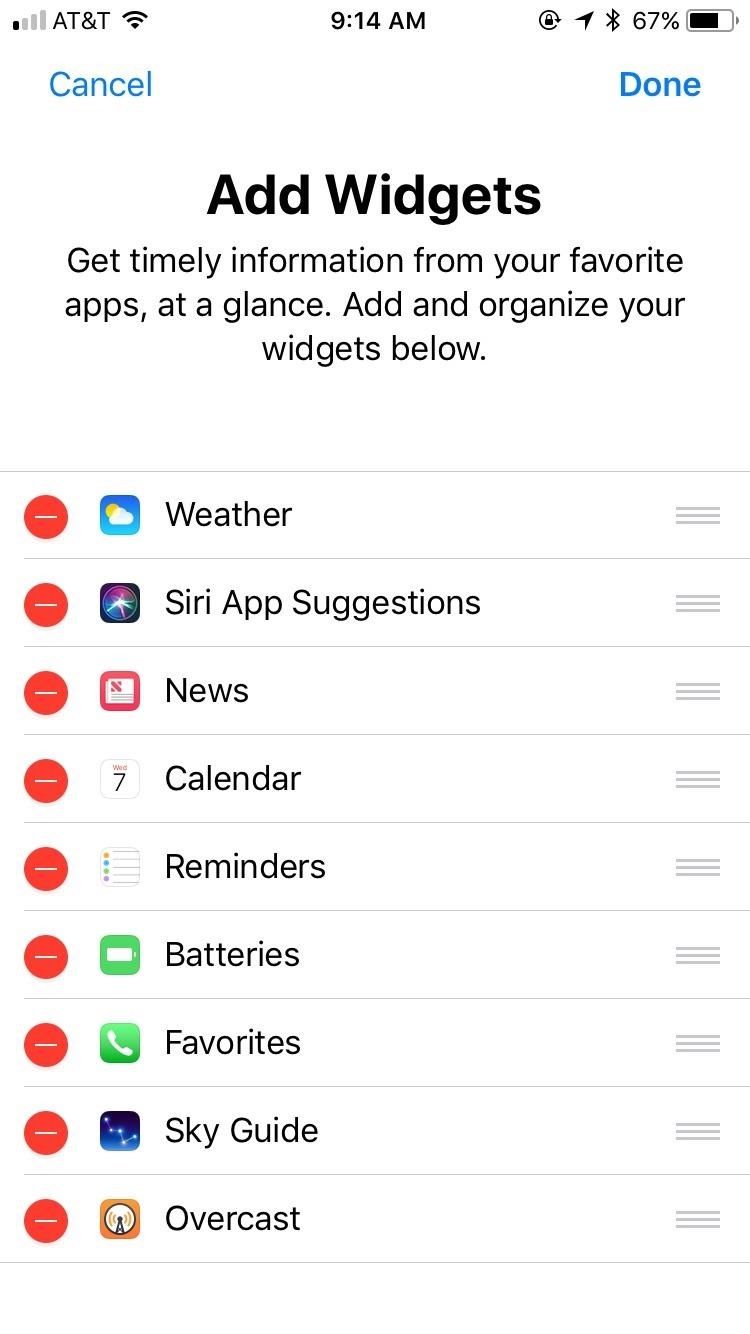The image size is (750, 1334).
Task: Tap the Siri App Suggestions icon
Action: tap(120, 603)
